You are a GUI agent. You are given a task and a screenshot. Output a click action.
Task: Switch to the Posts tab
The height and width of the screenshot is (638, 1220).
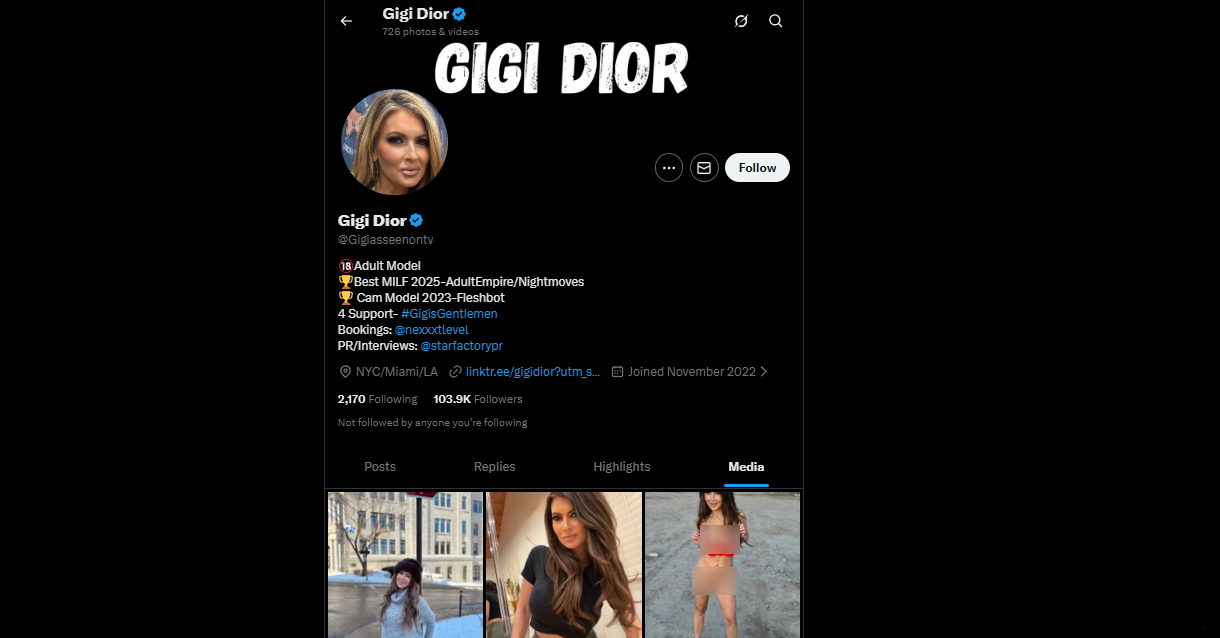pos(380,467)
